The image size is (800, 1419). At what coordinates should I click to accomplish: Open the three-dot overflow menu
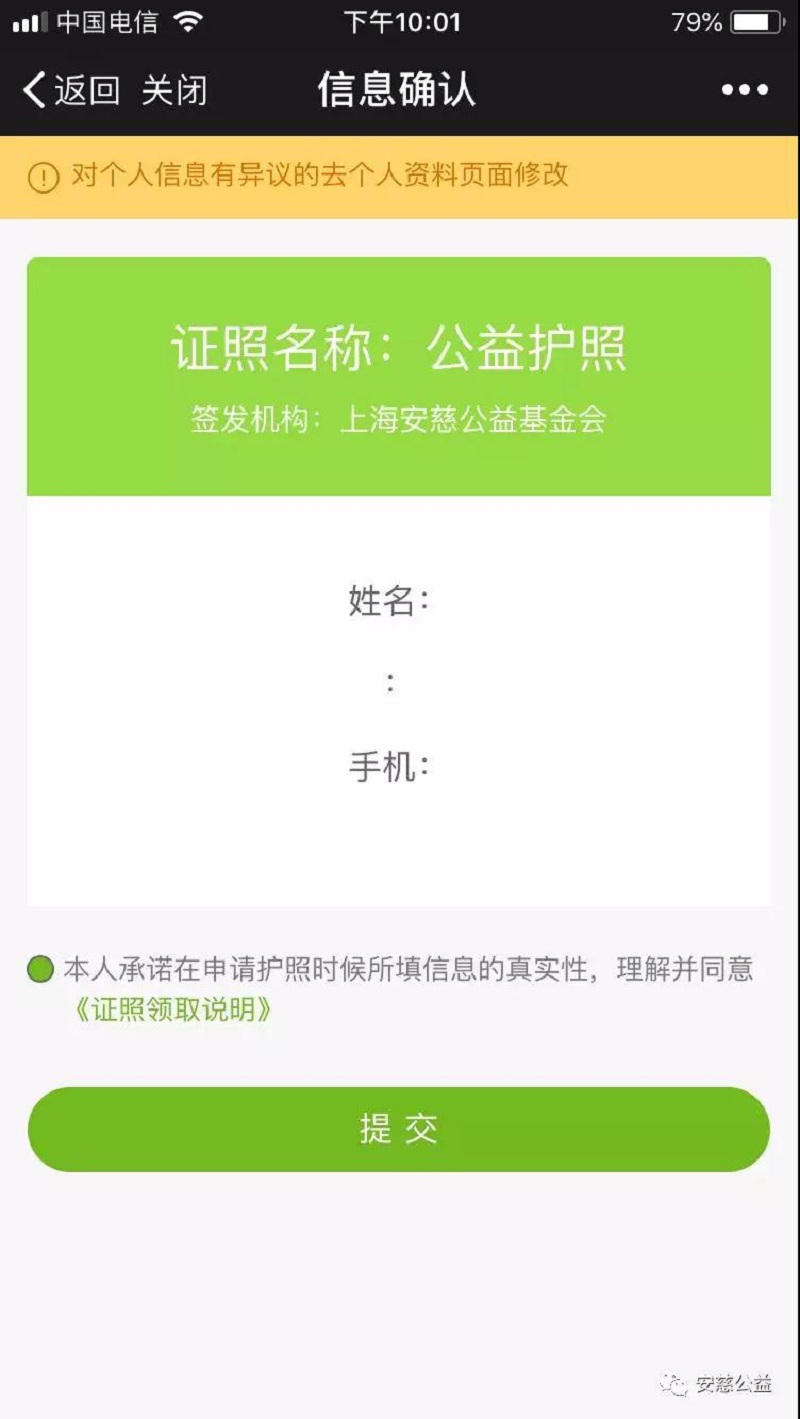pyautogui.click(x=745, y=90)
